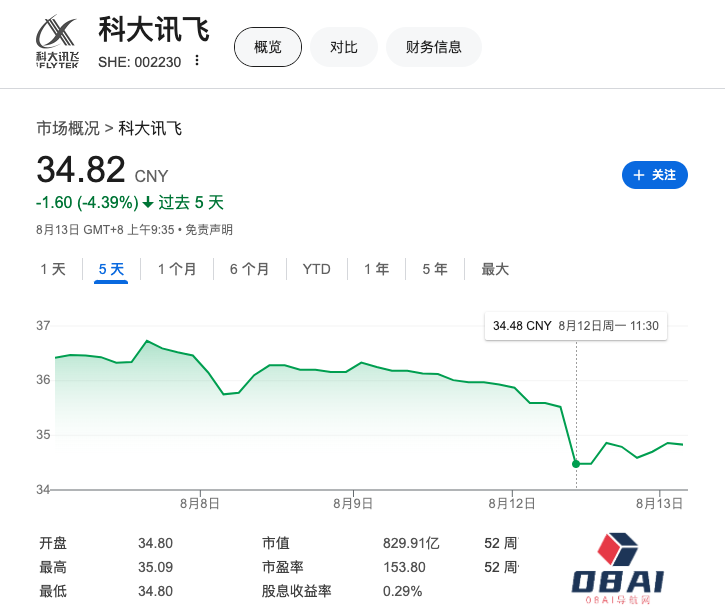Follow the stock with 关注 button

coord(654,174)
